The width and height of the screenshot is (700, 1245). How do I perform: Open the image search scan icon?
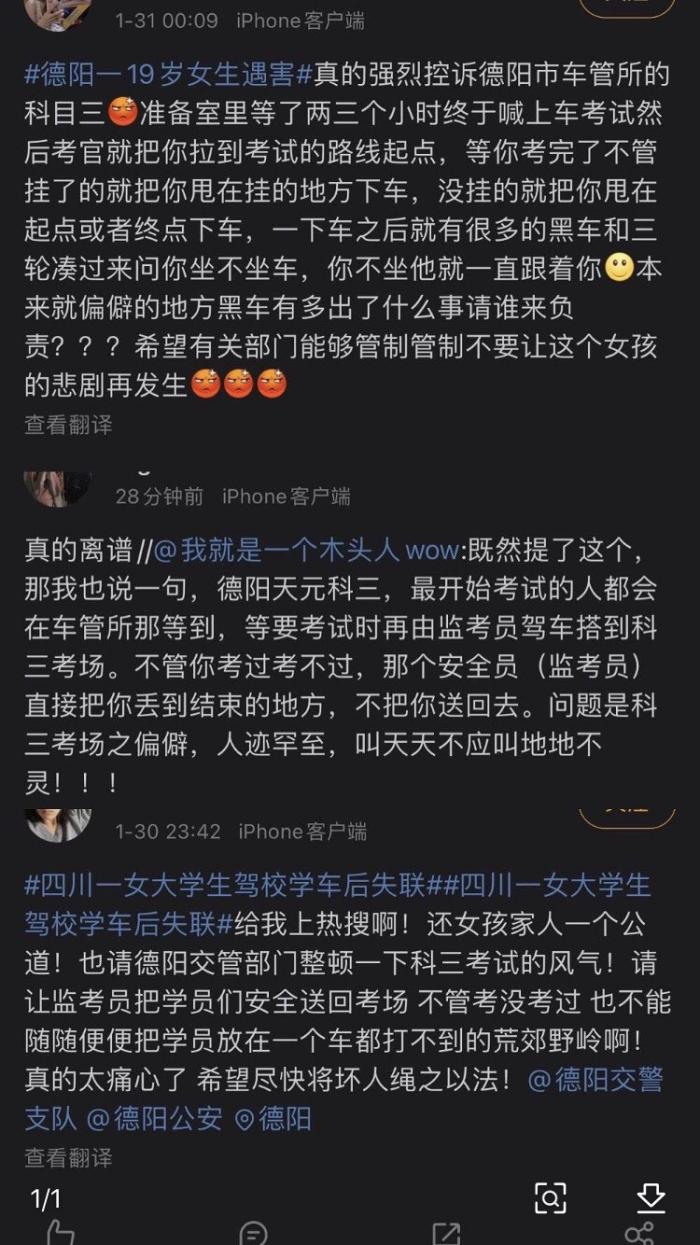551,1197
